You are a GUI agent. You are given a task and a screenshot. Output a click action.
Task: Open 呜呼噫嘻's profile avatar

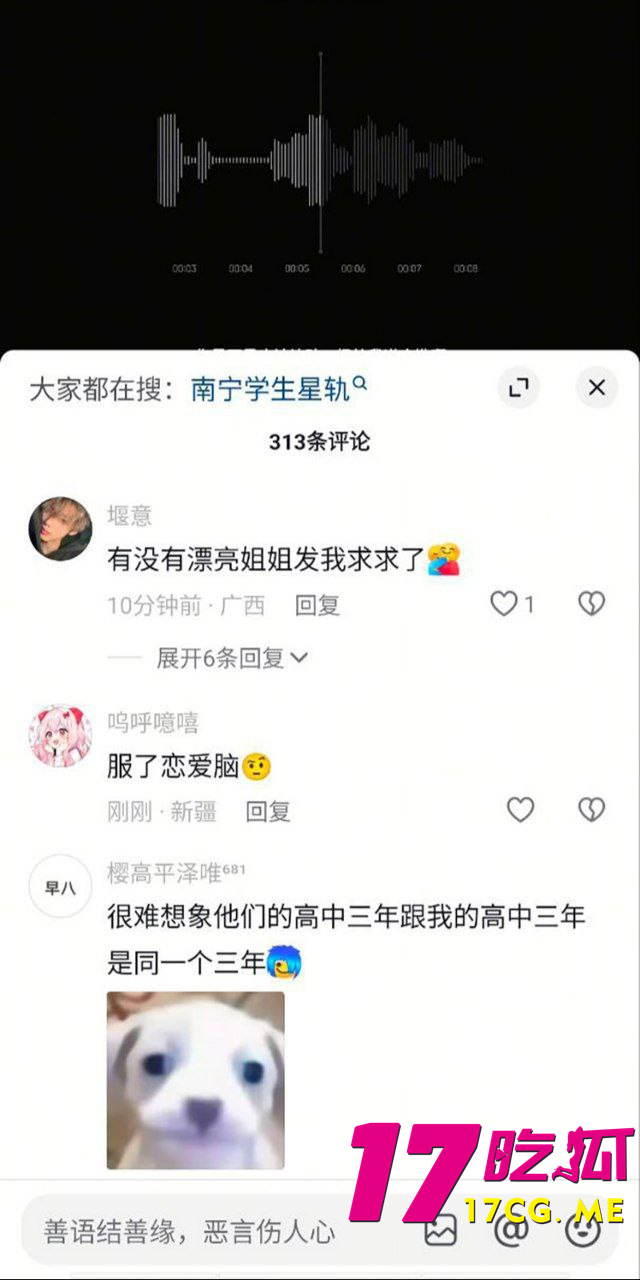tap(60, 735)
